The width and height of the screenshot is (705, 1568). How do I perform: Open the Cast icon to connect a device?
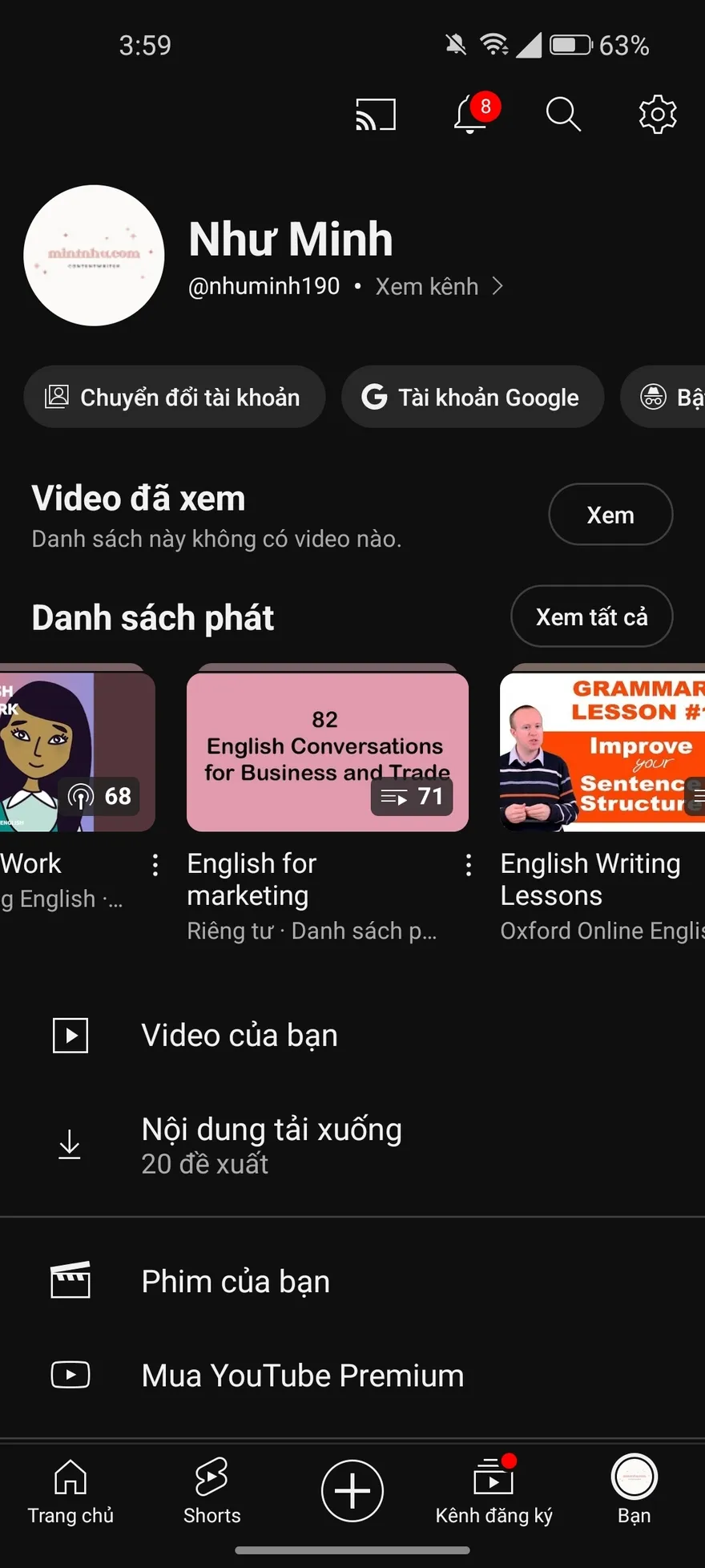(375, 115)
